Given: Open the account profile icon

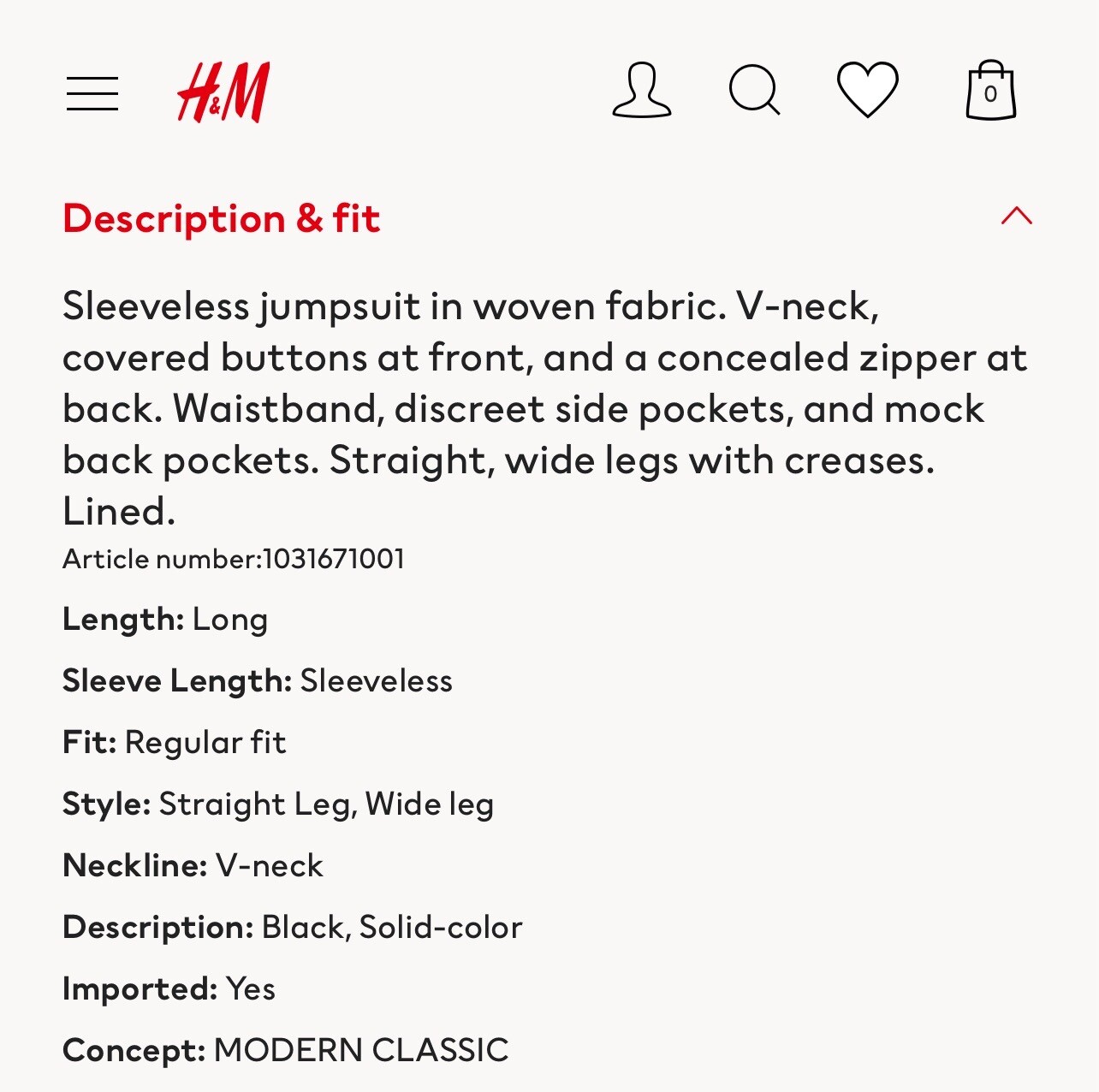Looking at the screenshot, I should coord(641,90).
